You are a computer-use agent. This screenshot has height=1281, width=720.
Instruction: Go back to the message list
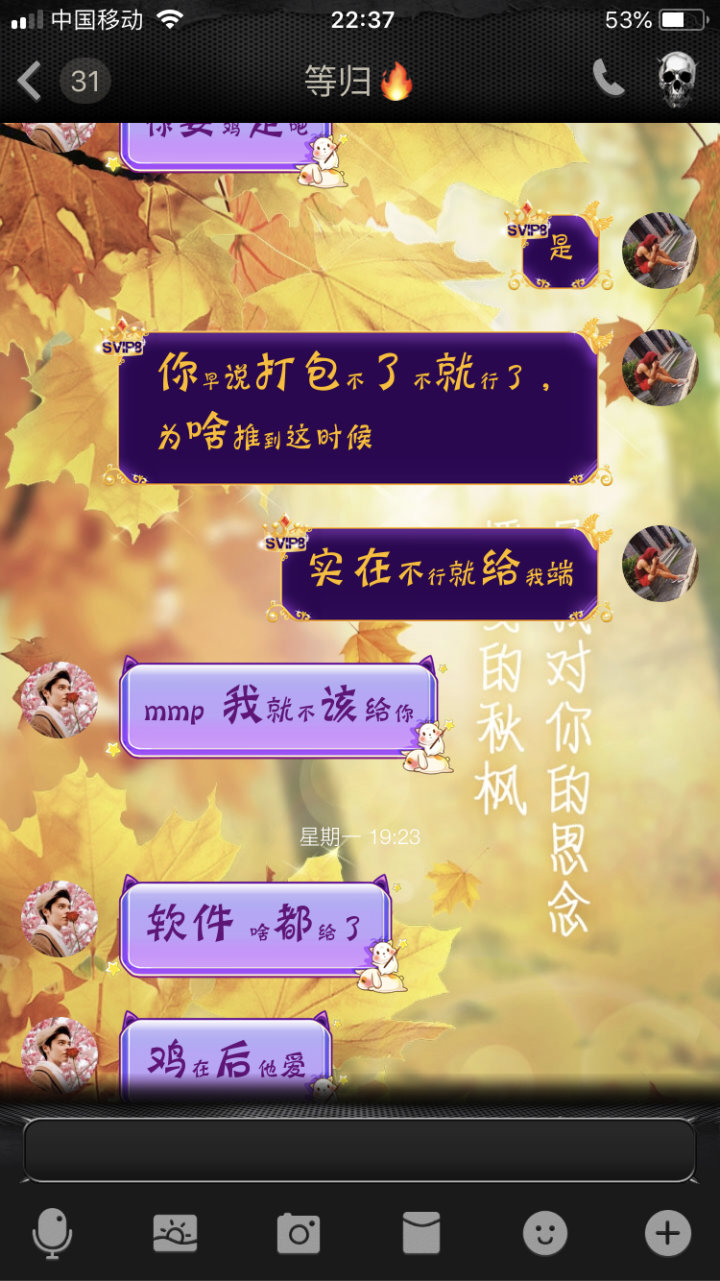point(32,81)
